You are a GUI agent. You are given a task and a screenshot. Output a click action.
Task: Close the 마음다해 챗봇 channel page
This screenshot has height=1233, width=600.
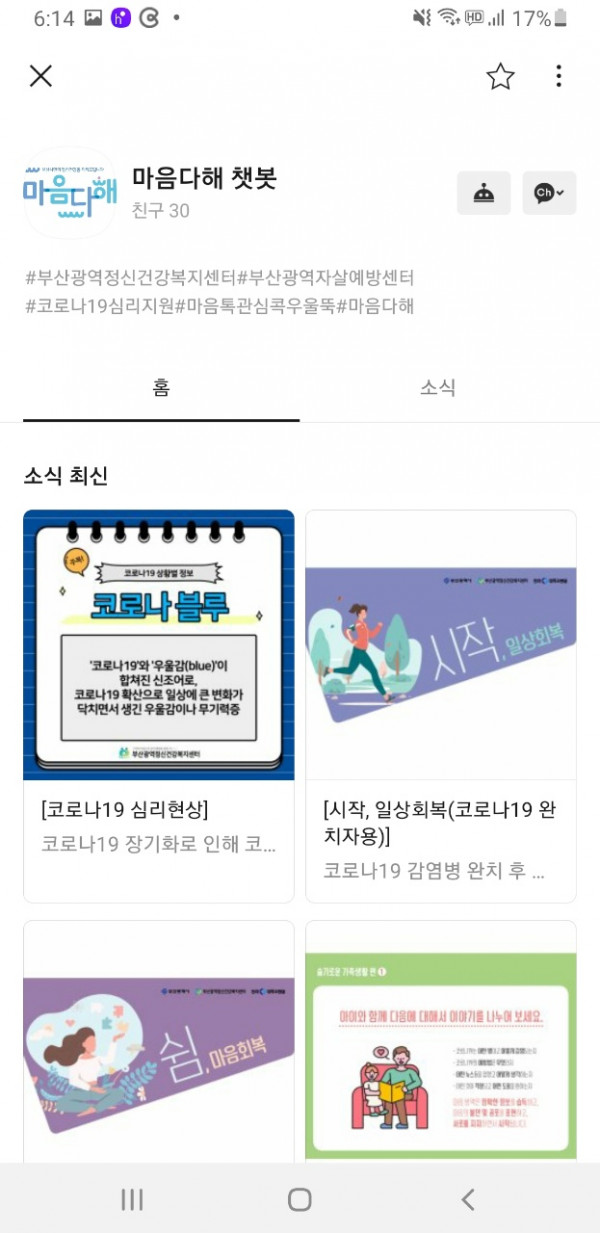pyautogui.click(x=41, y=76)
